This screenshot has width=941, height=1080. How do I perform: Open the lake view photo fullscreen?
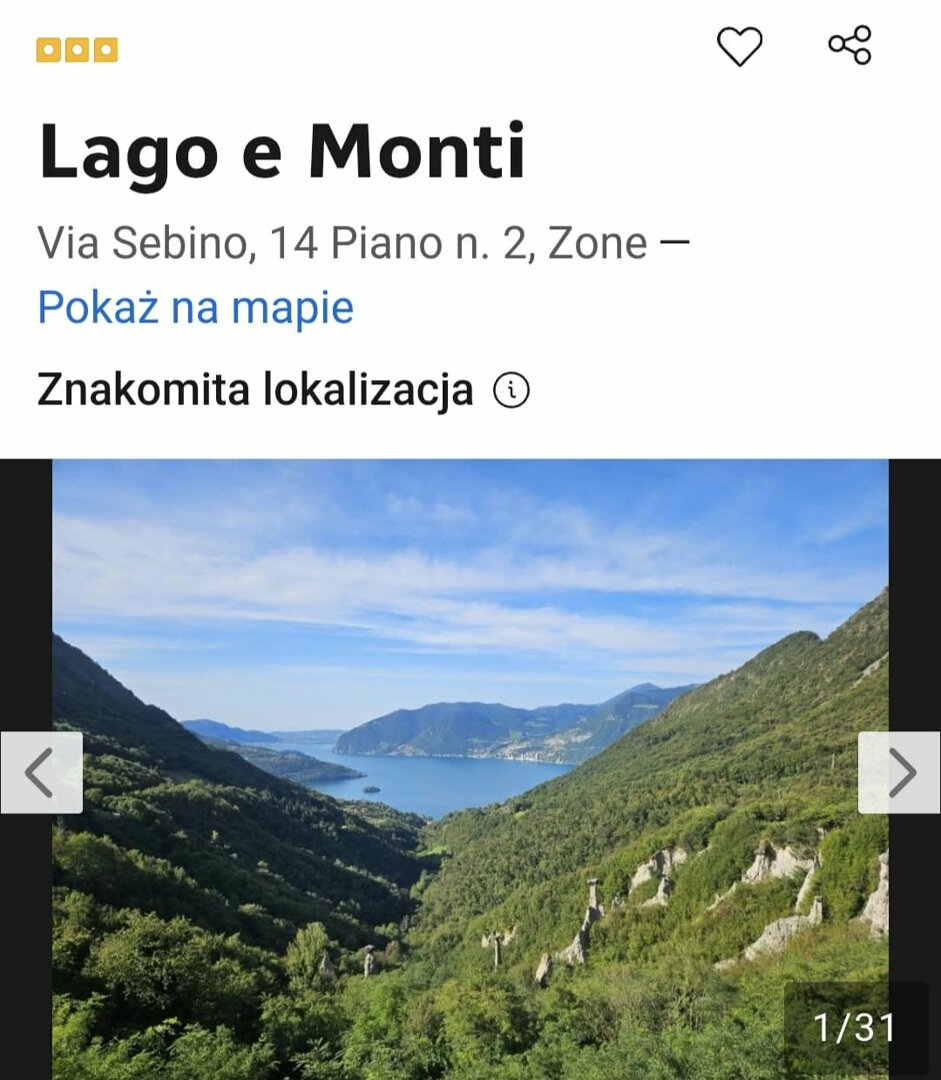(470, 700)
